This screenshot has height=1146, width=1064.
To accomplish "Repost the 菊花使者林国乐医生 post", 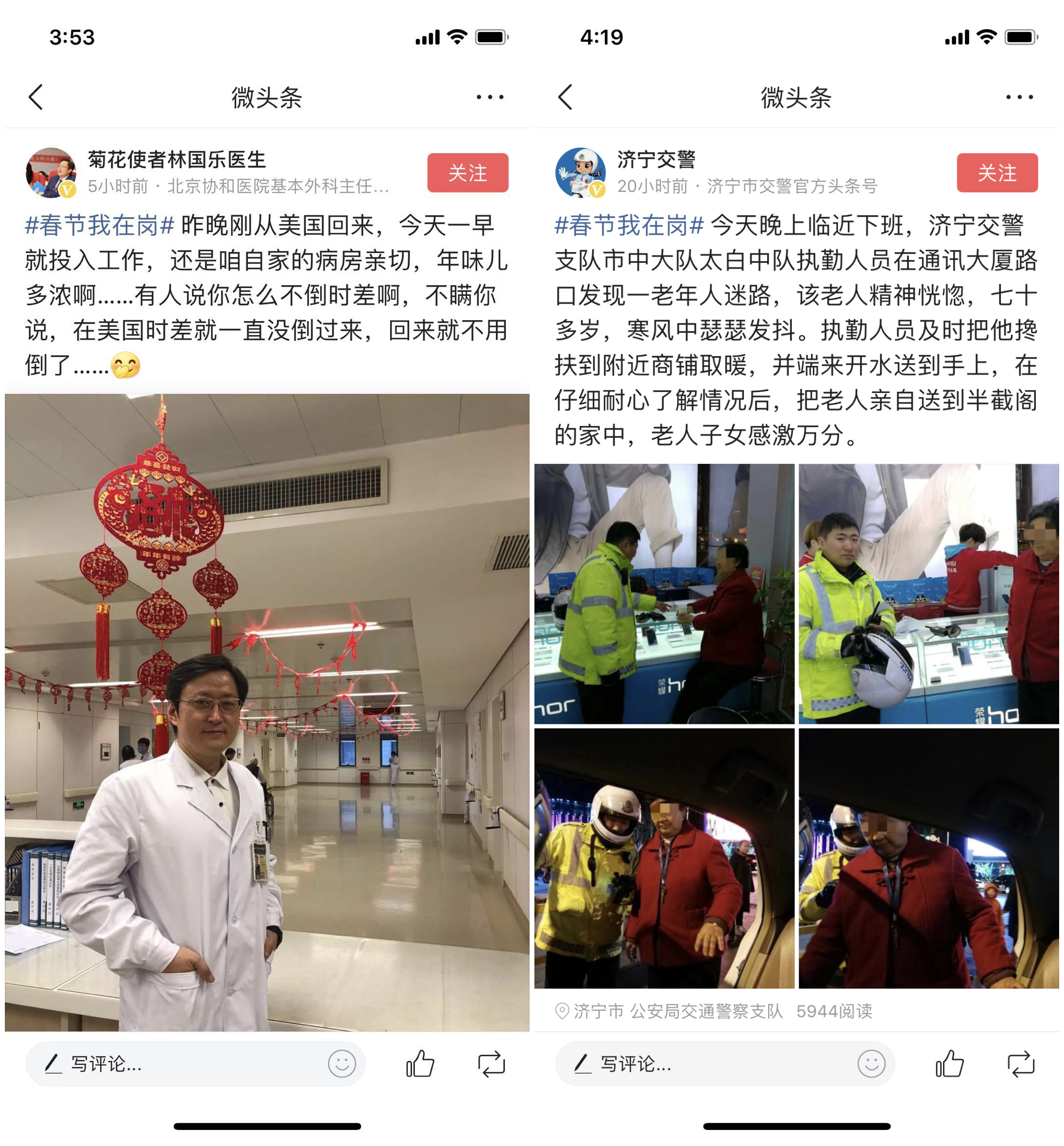I will pos(491,1064).
